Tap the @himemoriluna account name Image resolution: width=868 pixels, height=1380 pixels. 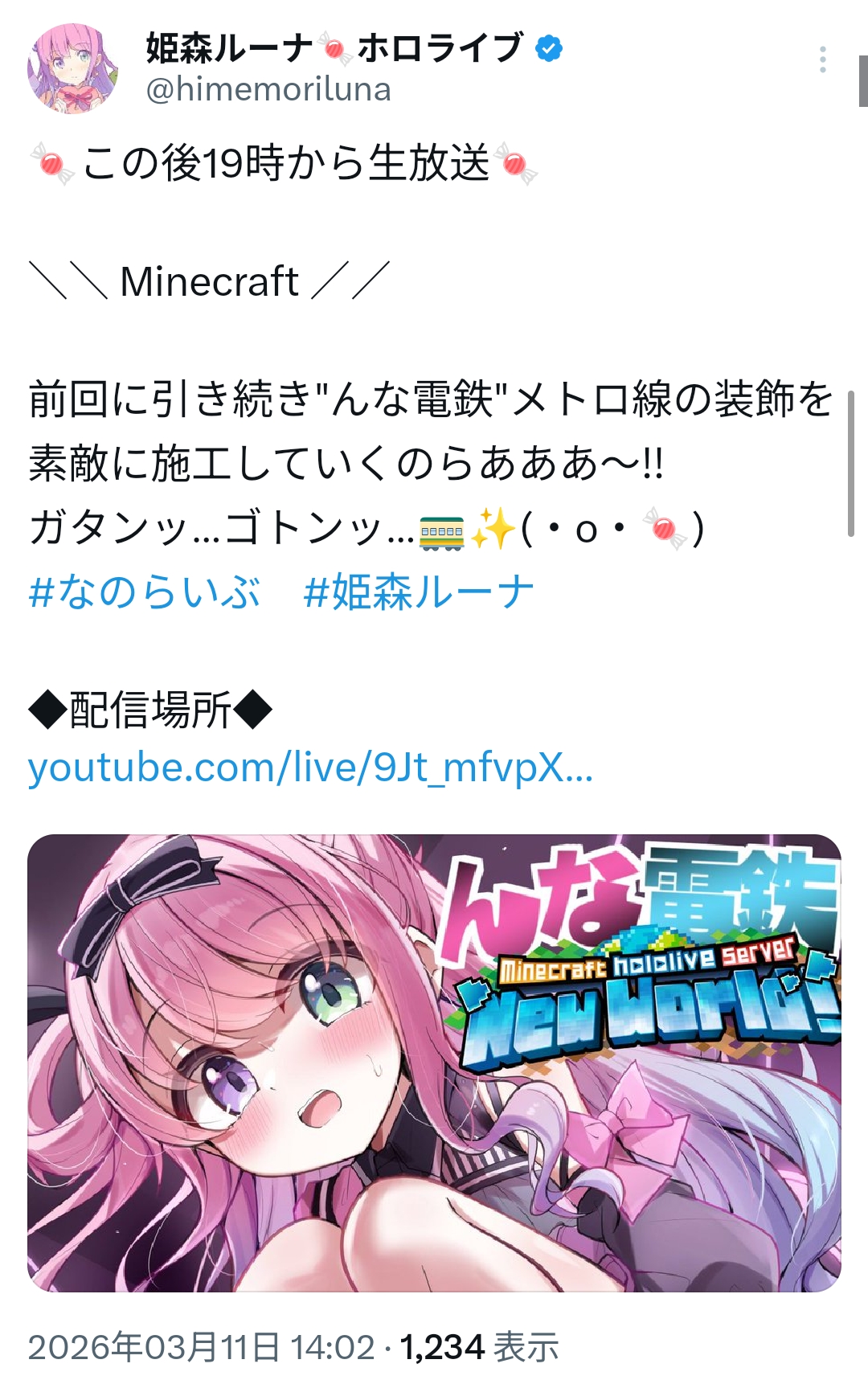(268, 89)
